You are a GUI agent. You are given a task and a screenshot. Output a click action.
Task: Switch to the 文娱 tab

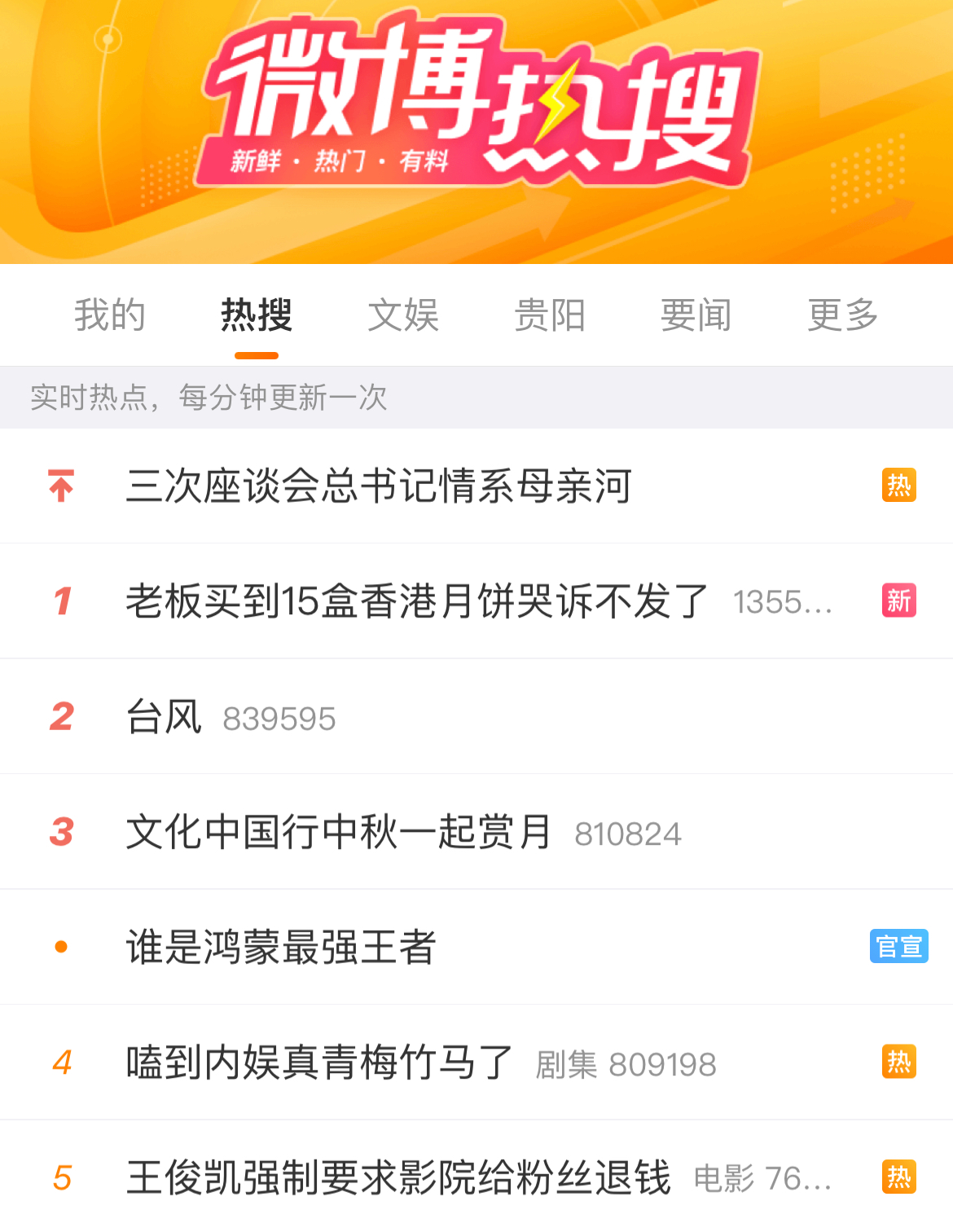(403, 315)
